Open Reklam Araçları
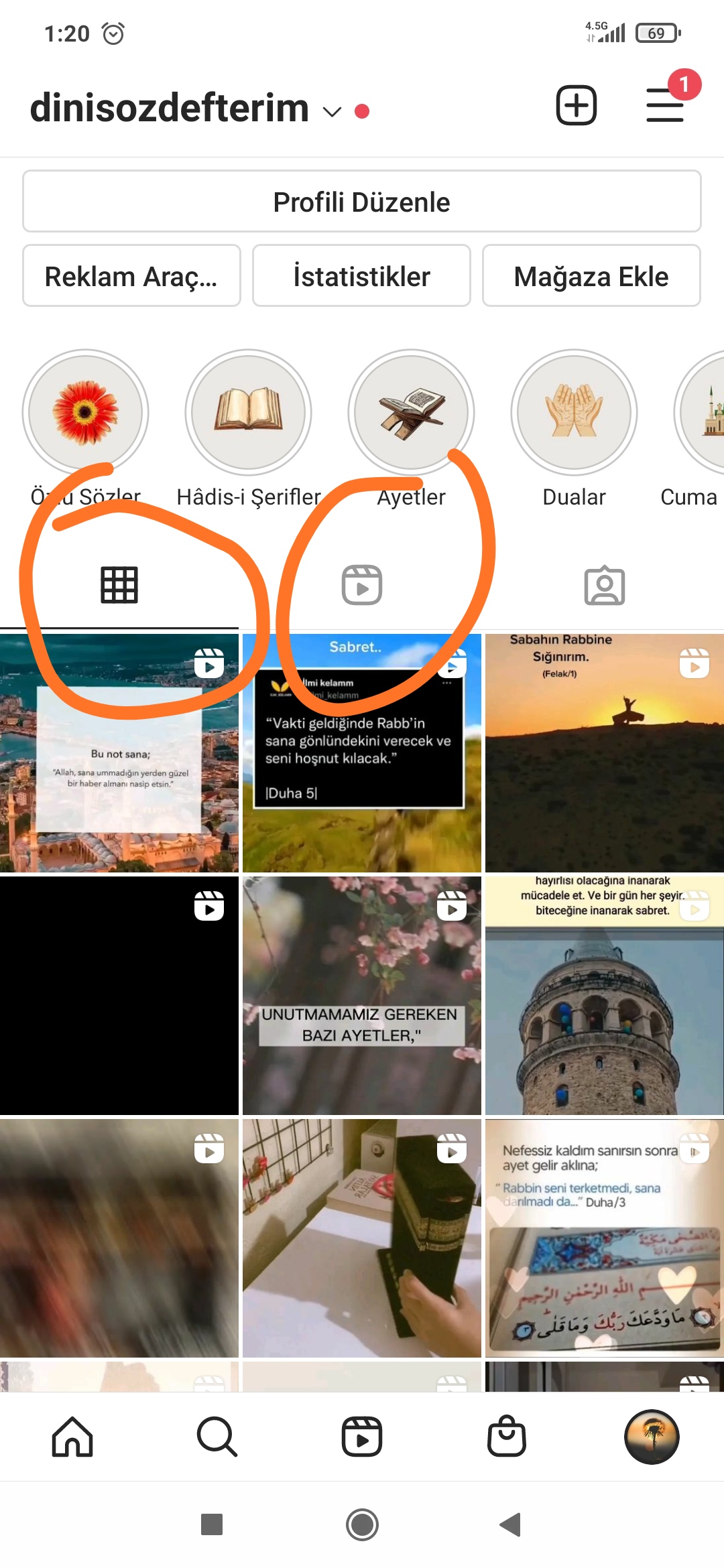 click(131, 276)
